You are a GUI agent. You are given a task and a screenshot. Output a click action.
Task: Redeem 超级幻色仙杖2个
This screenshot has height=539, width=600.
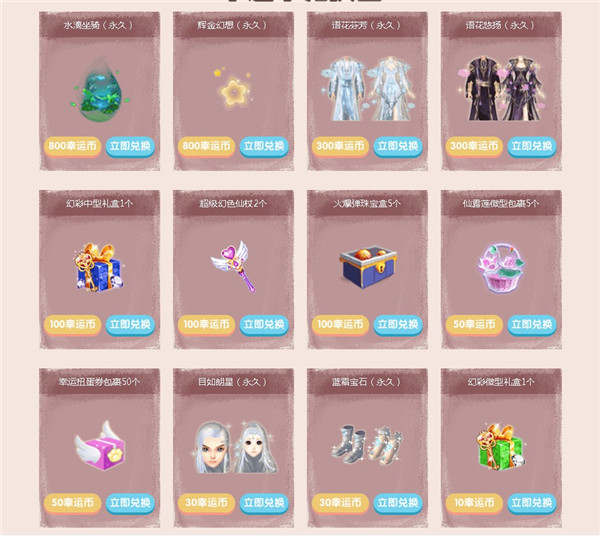[264, 324]
